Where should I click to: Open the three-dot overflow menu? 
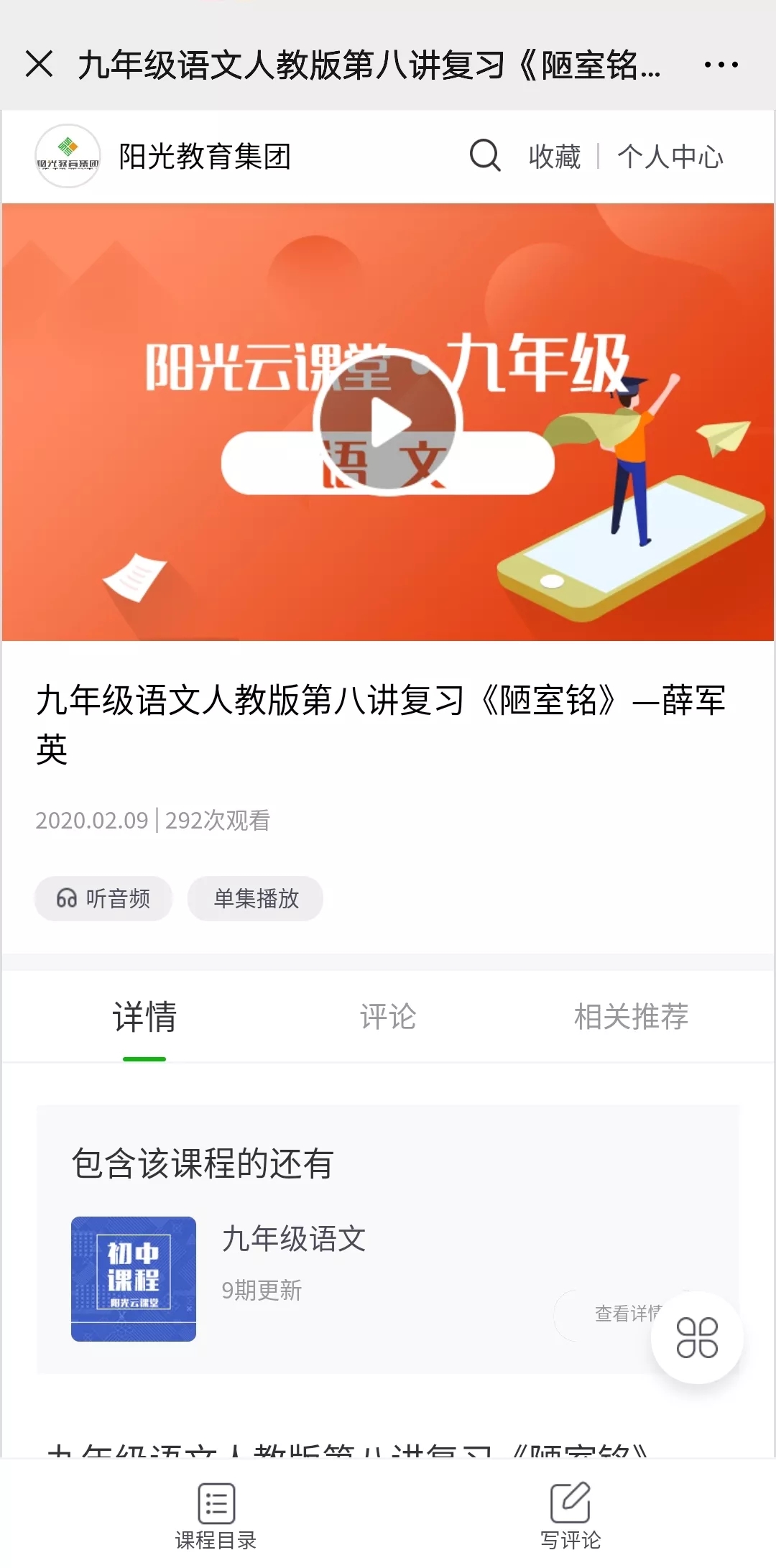click(721, 65)
